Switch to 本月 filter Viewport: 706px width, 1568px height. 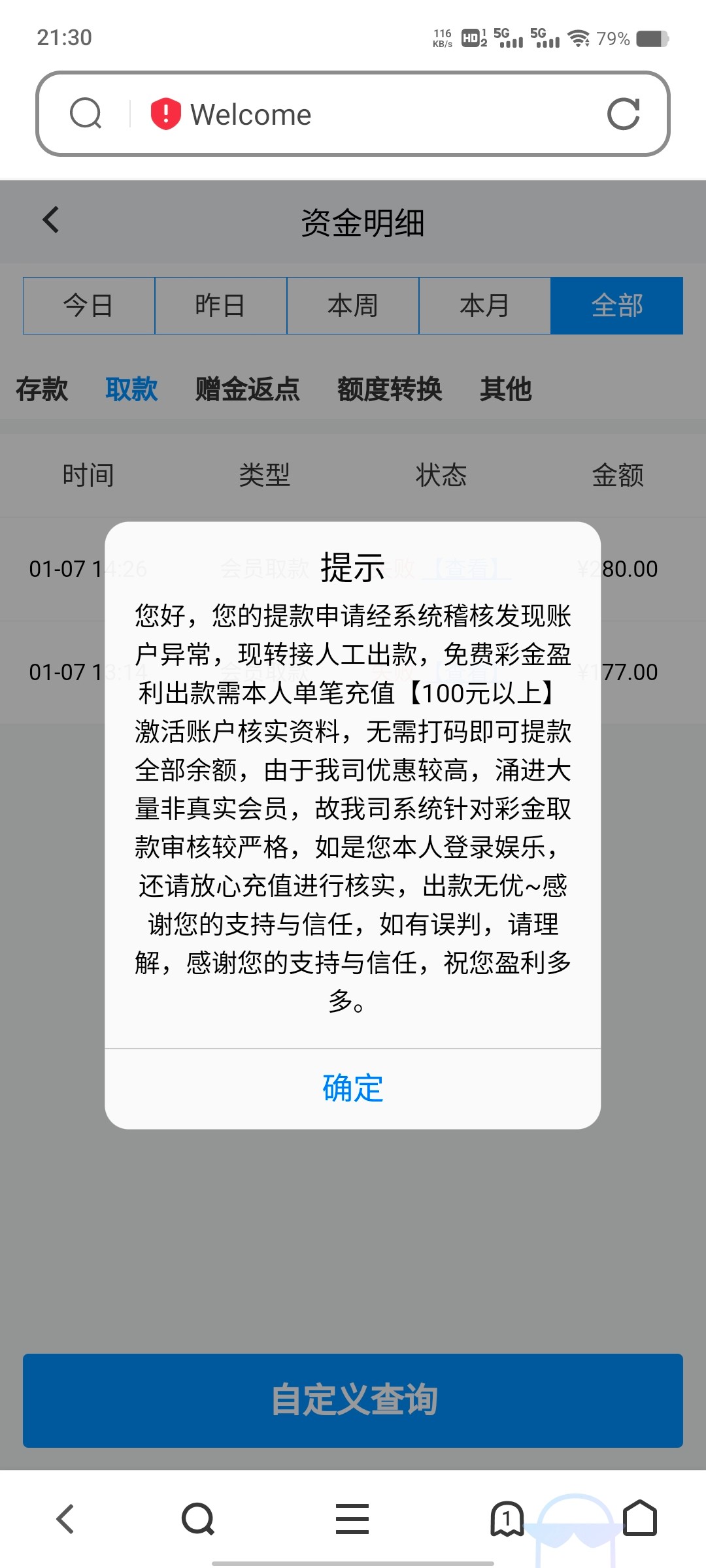[x=485, y=306]
